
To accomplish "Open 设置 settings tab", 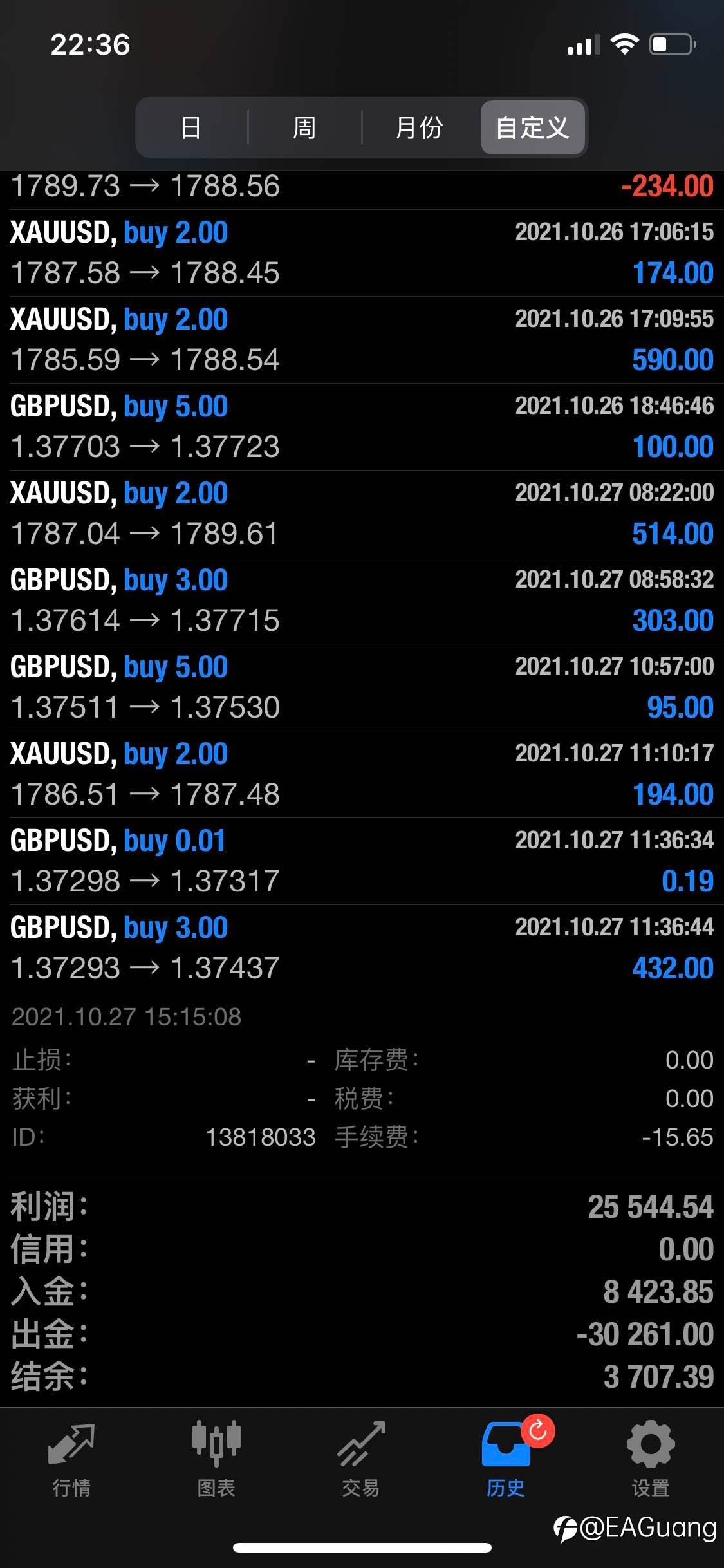I will click(x=651, y=1460).
